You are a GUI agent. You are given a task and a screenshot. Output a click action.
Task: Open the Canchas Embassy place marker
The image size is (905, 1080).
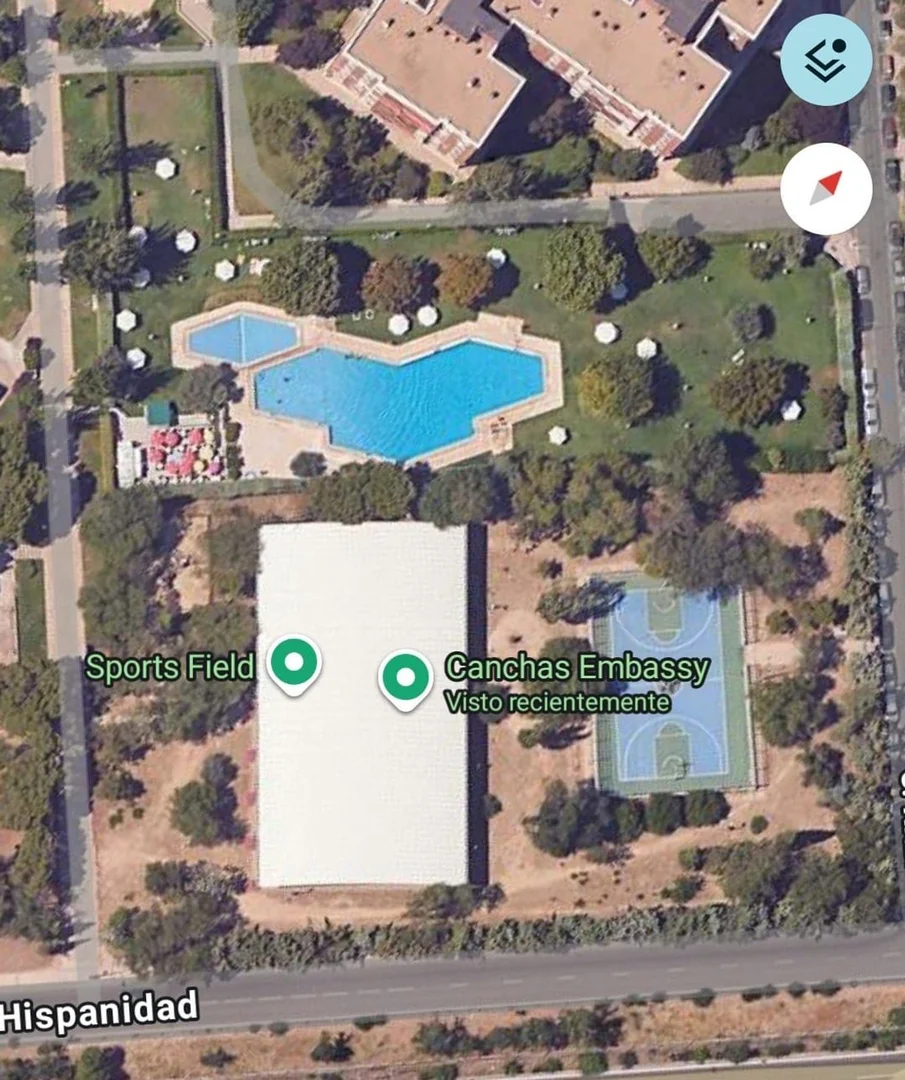coord(405,679)
